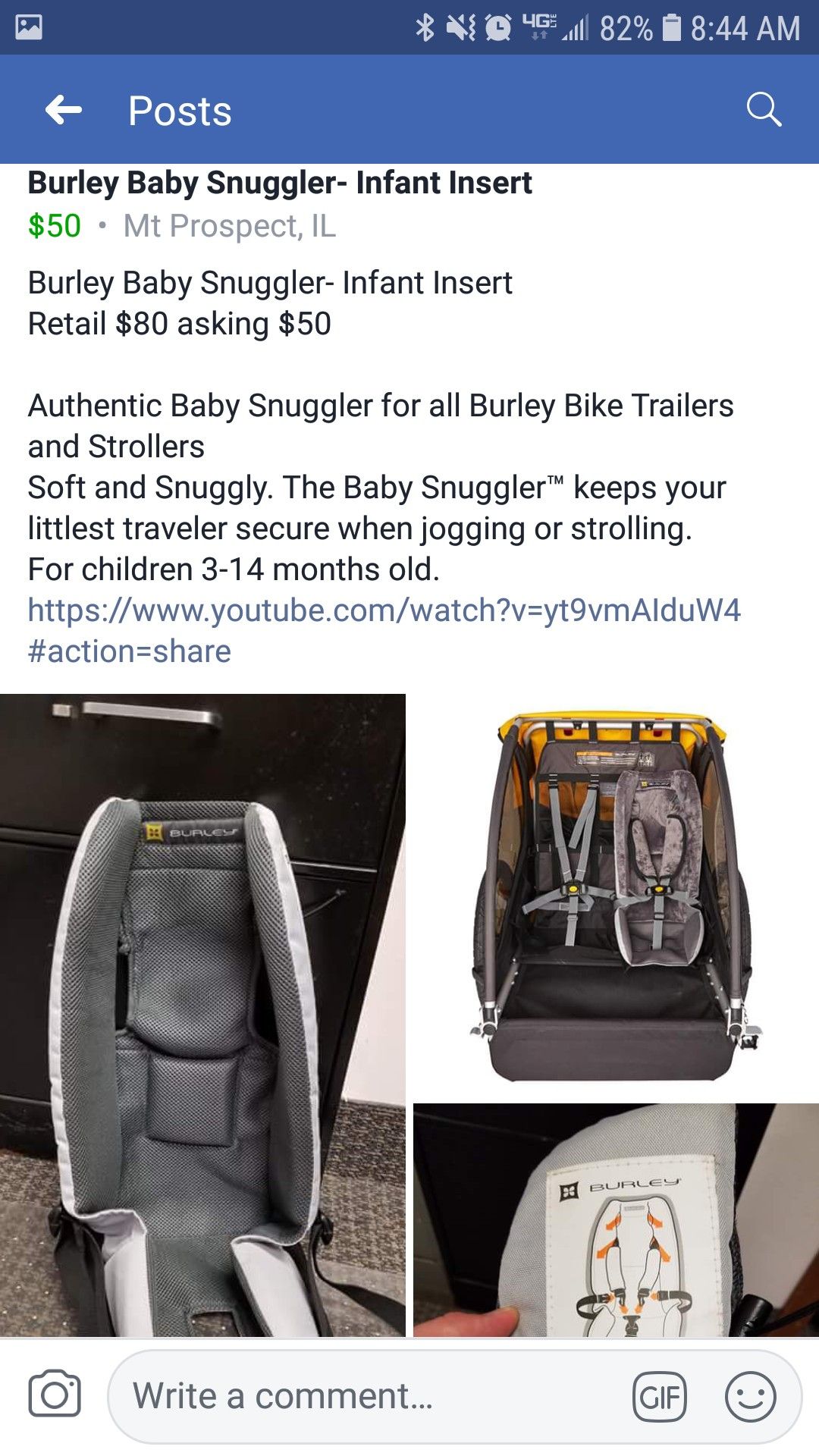Screen dimensions: 819x1456
Task: View large photo of the Burley insert
Action: 202,1015
